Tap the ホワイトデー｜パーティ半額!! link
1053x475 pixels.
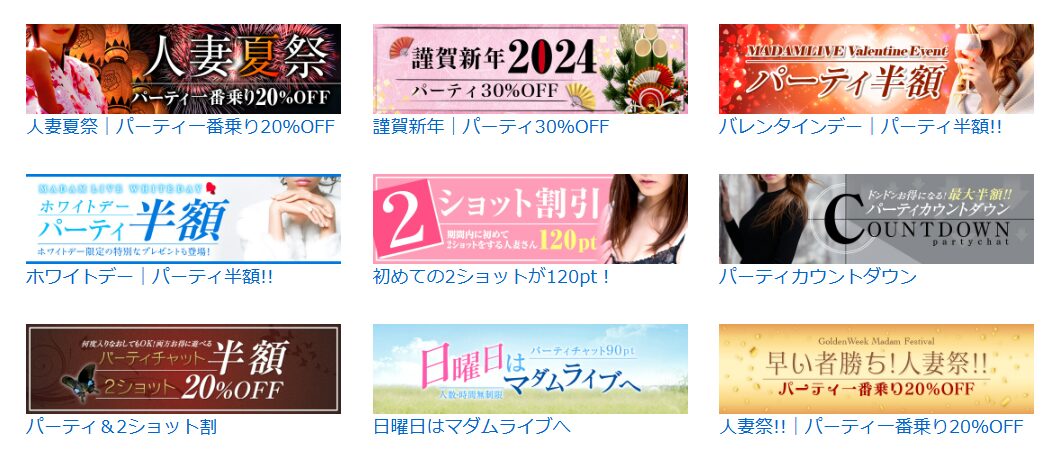149,277
